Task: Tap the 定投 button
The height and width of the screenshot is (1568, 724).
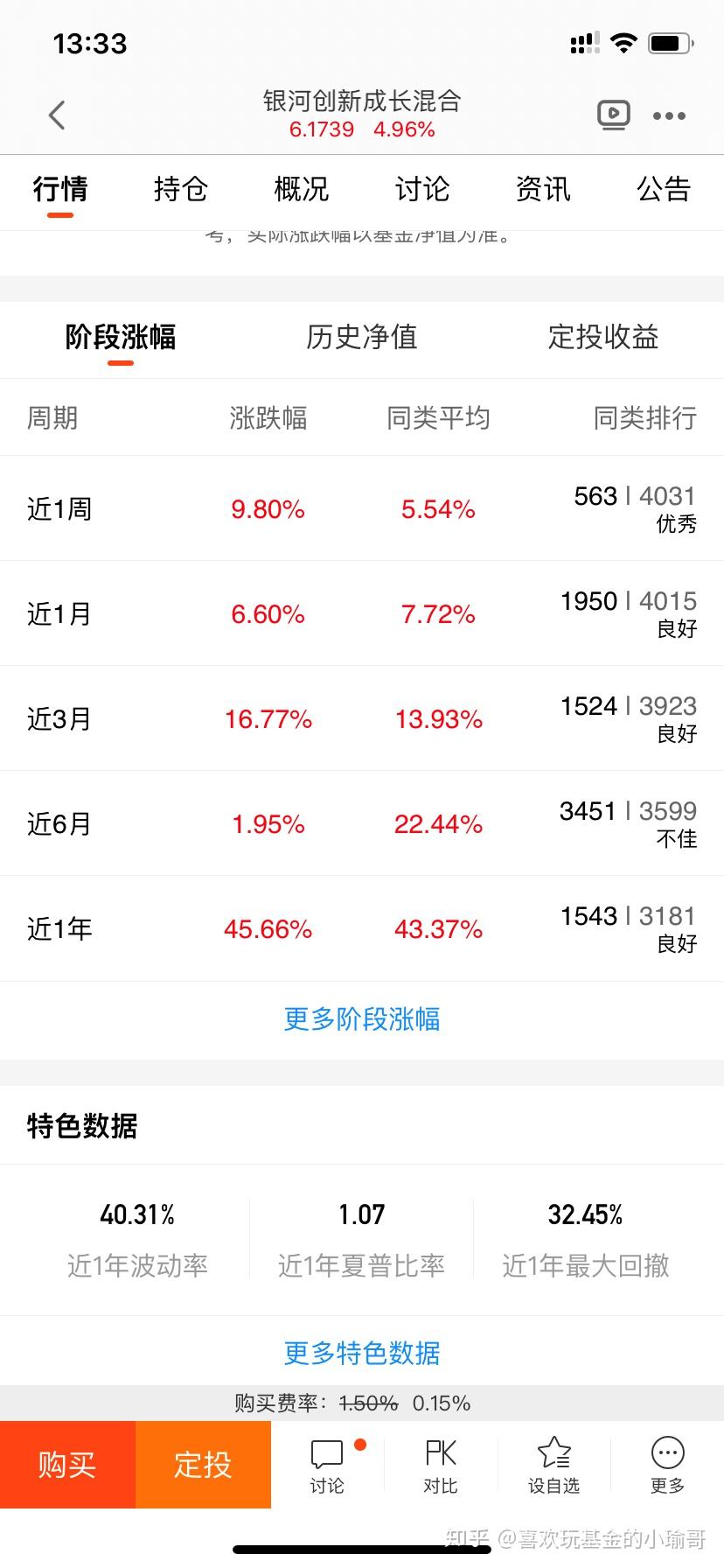Action: click(203, 1465)
